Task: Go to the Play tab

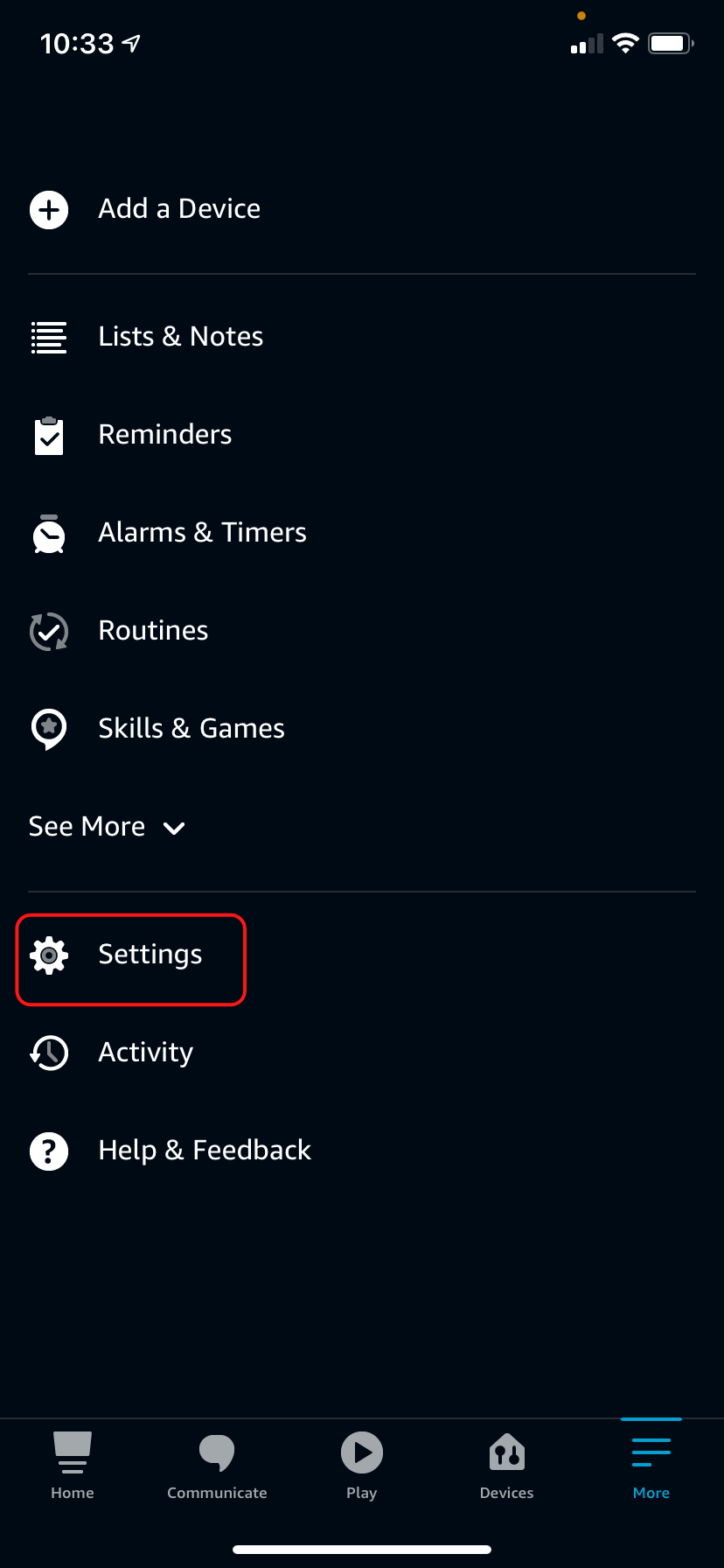Action: 362,1466
